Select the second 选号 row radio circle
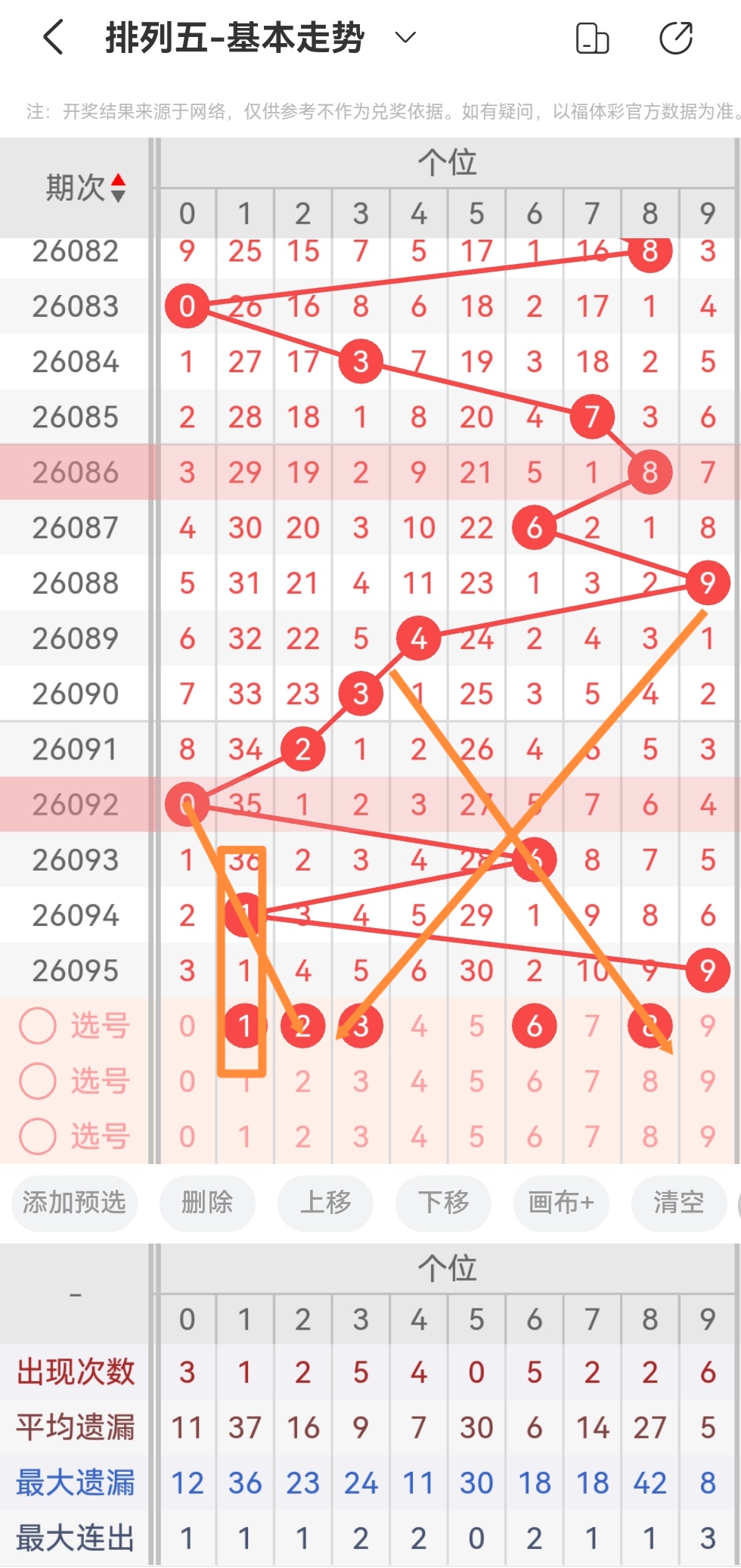 pos(37,1081)
